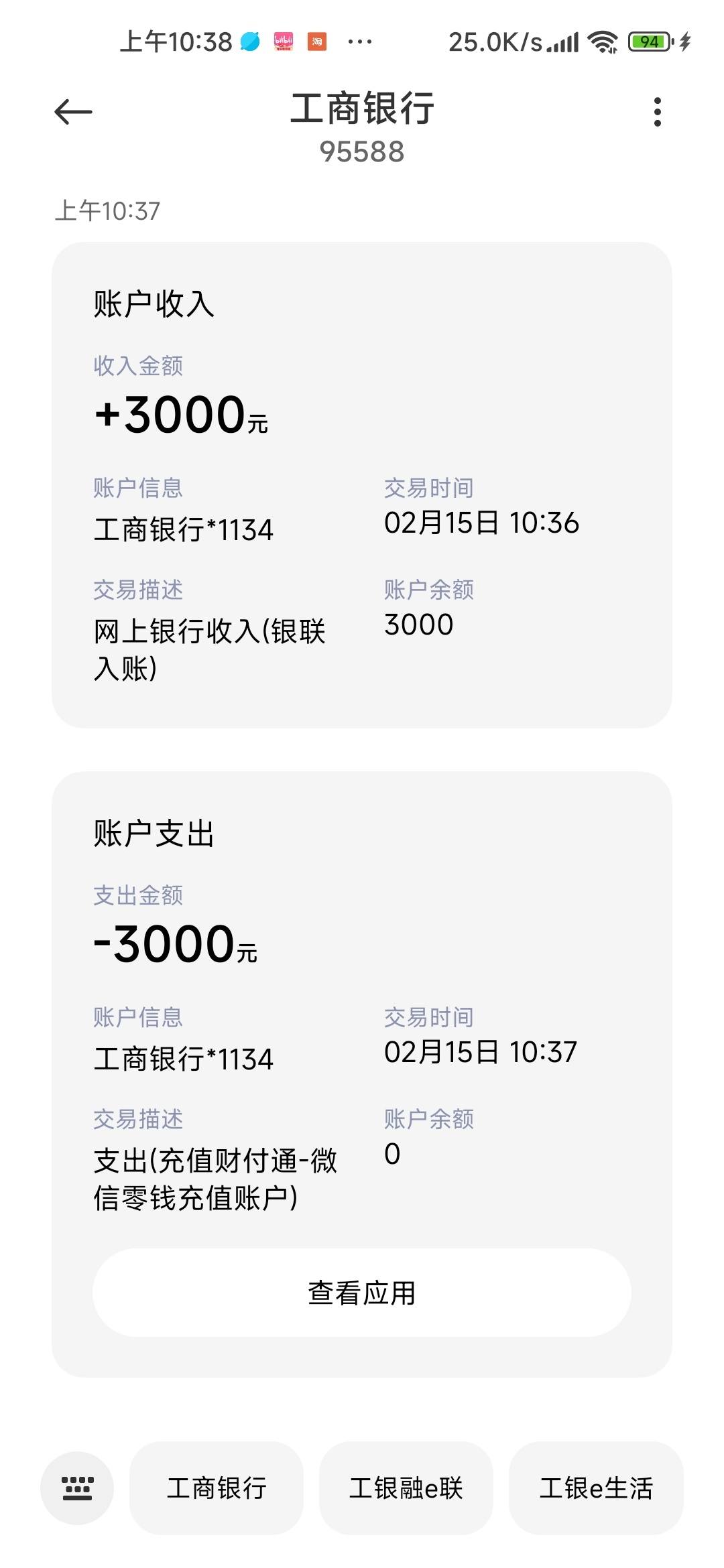724x1568 pixels.
Task: Open the three-dot overflow menu
Action: pyautogui.click(x=657, y=112)
